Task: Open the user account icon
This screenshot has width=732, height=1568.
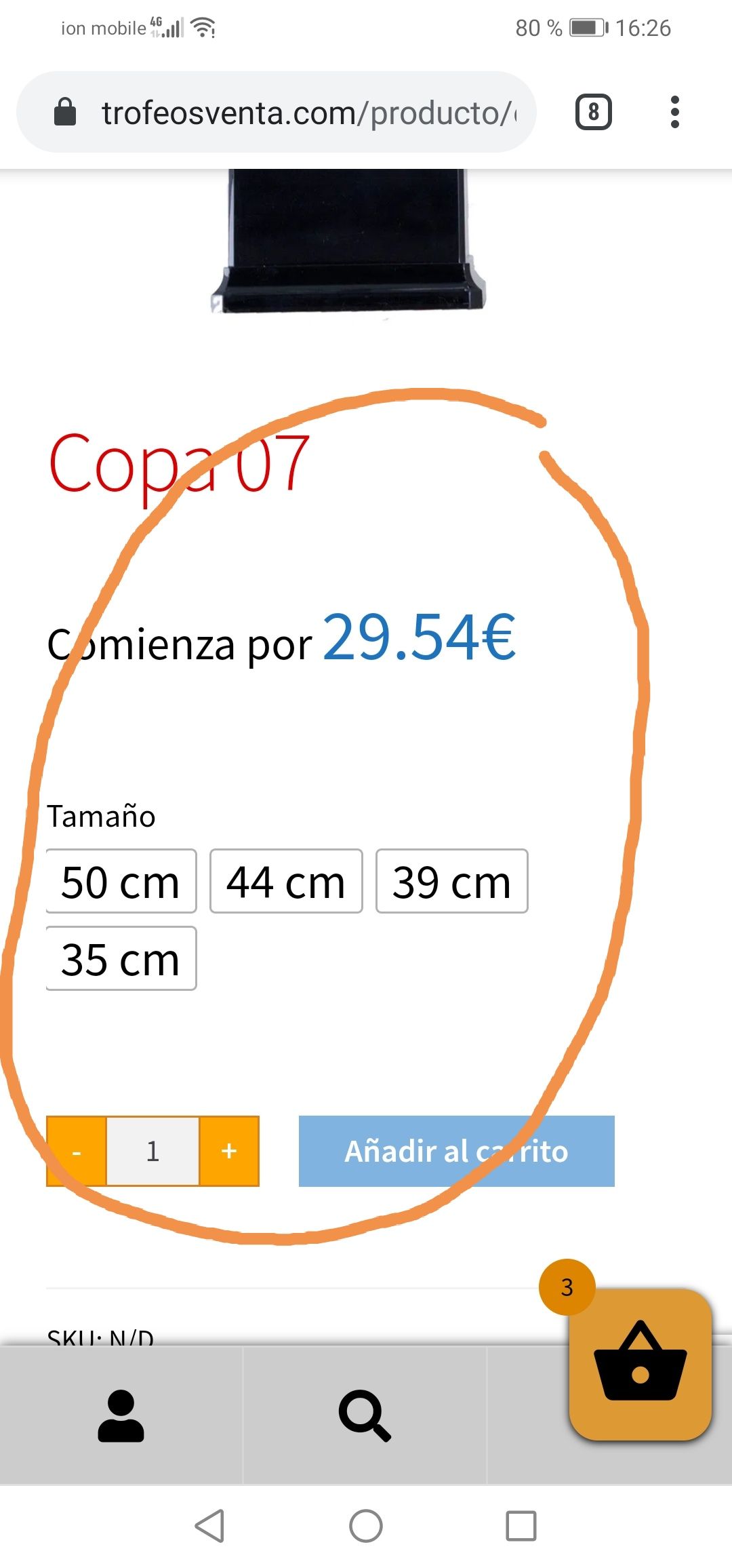Action: (x=121, y=1415)
